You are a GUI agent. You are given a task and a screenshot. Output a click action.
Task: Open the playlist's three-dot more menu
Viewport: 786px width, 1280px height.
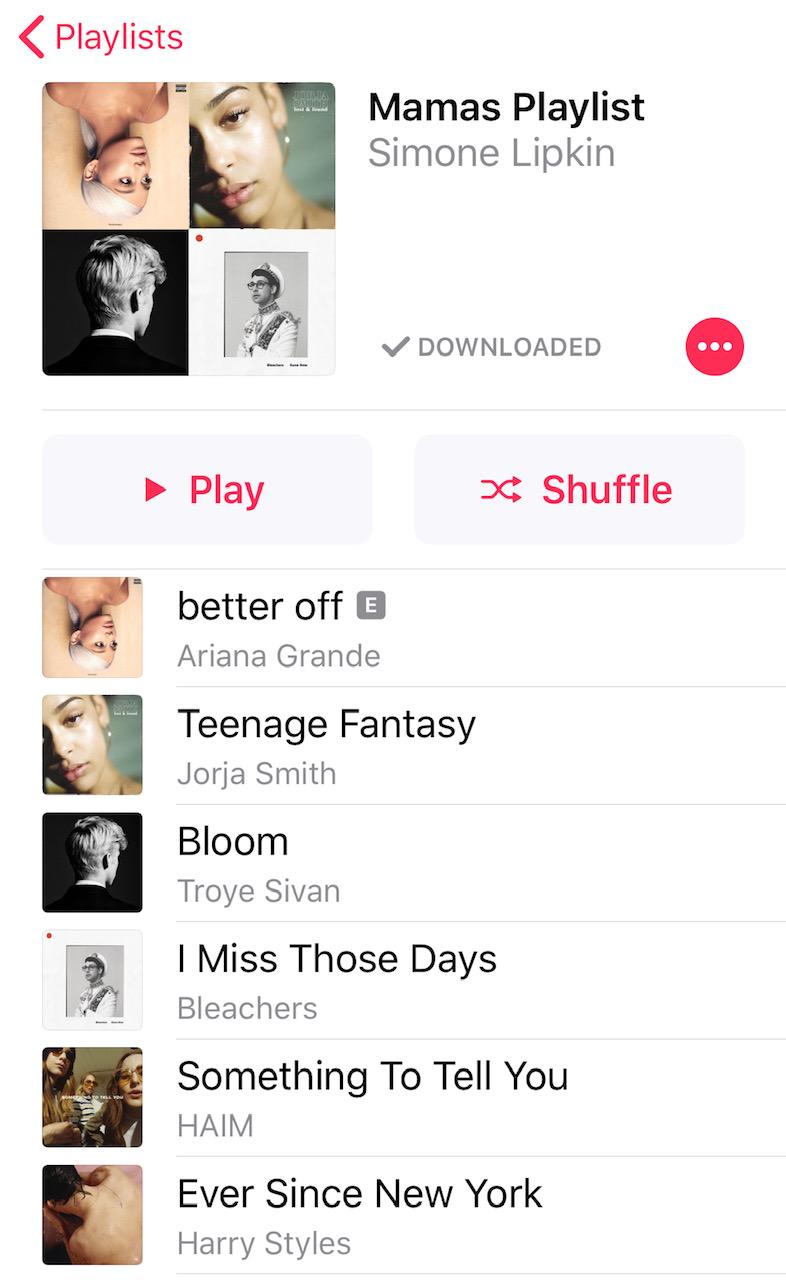click(714, 346)
